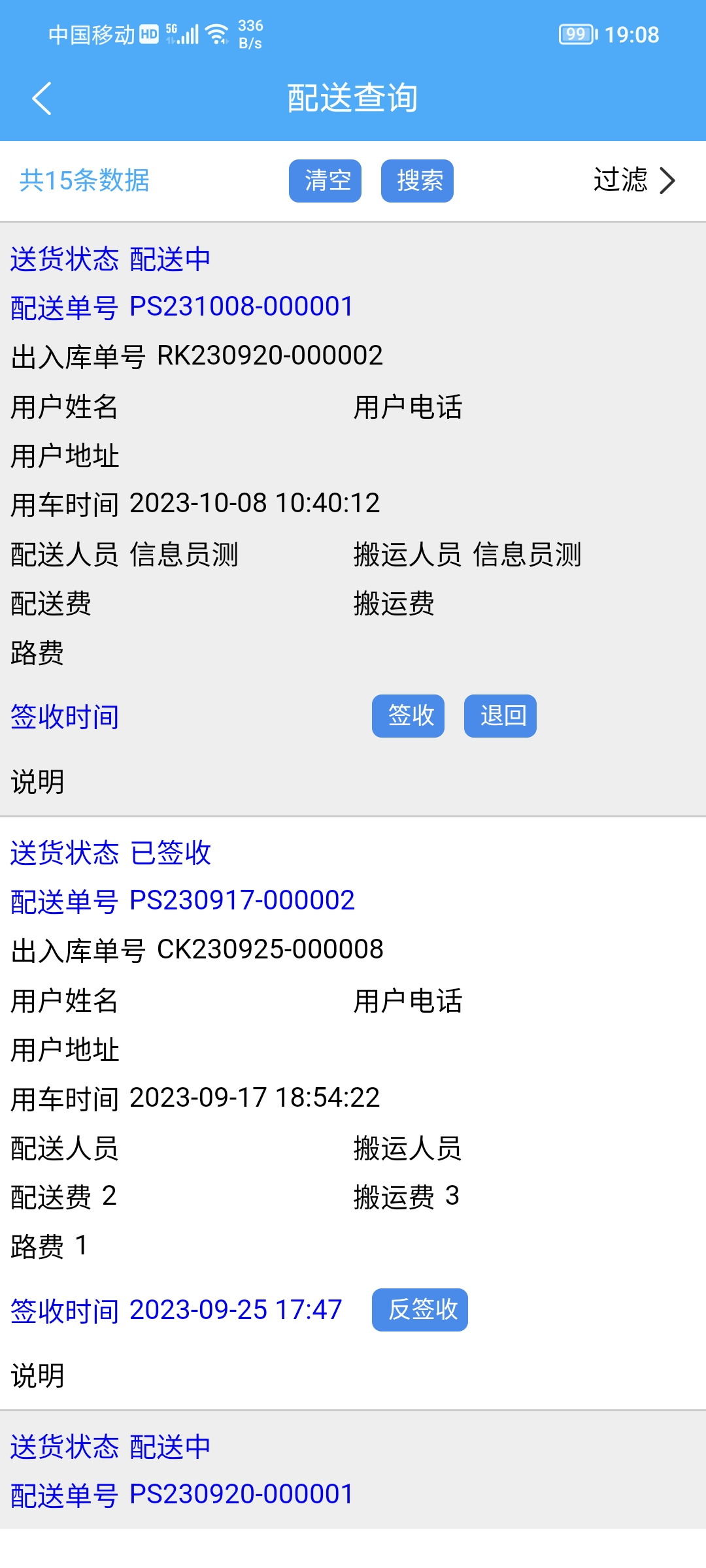This screenshot has height=1568, width=706.
Task: Tap the 清空 button
Action: pos(325,181)
